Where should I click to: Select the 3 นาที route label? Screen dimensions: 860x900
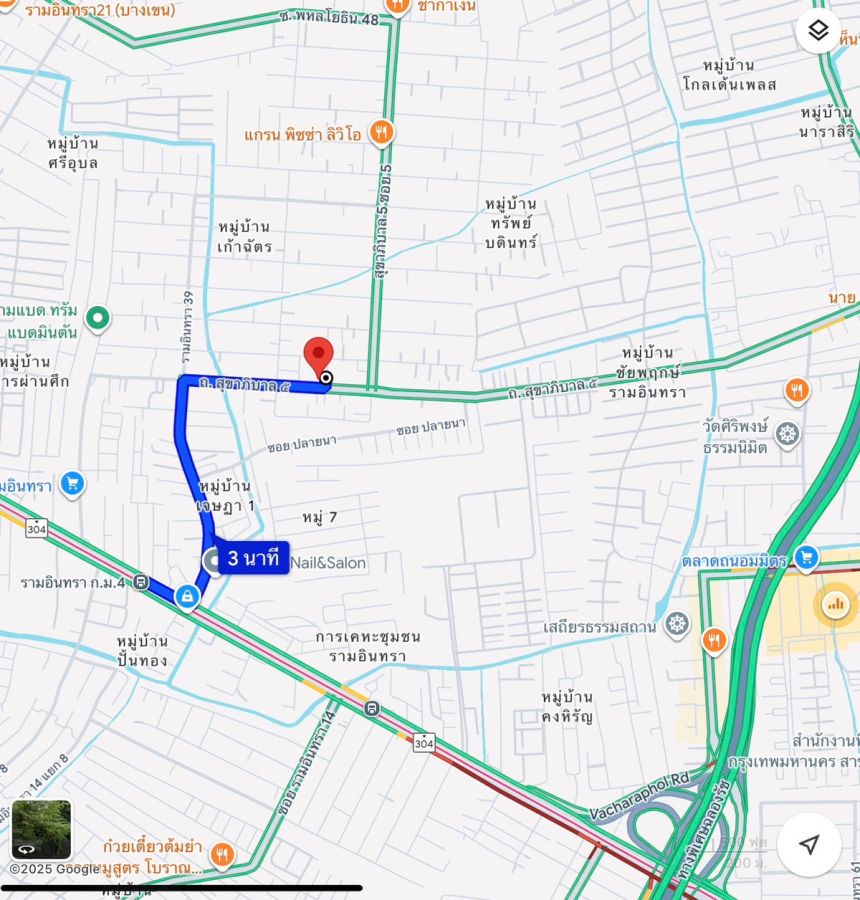tap(251, 558)
